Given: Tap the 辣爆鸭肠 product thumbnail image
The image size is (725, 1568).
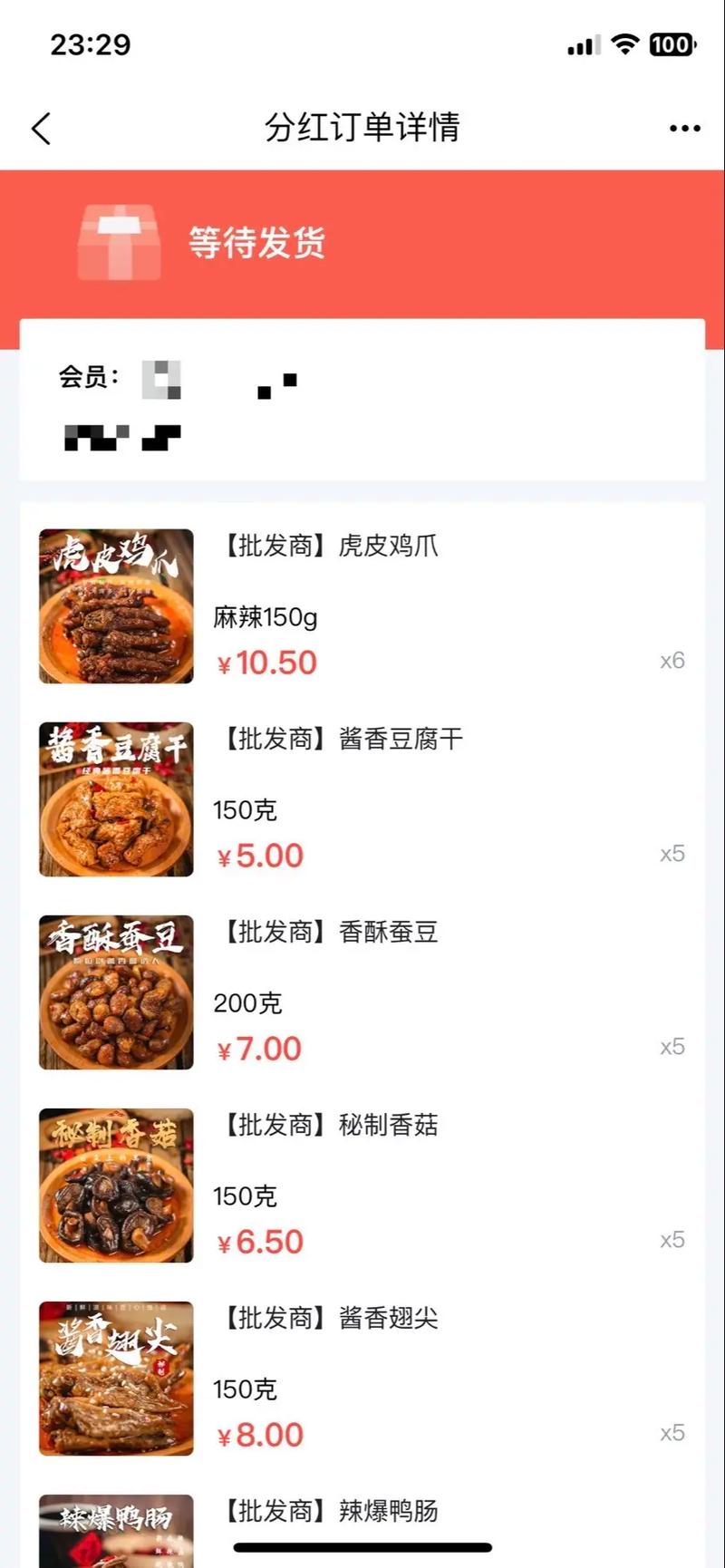Looking at the screenshot, I should 115,1530.
